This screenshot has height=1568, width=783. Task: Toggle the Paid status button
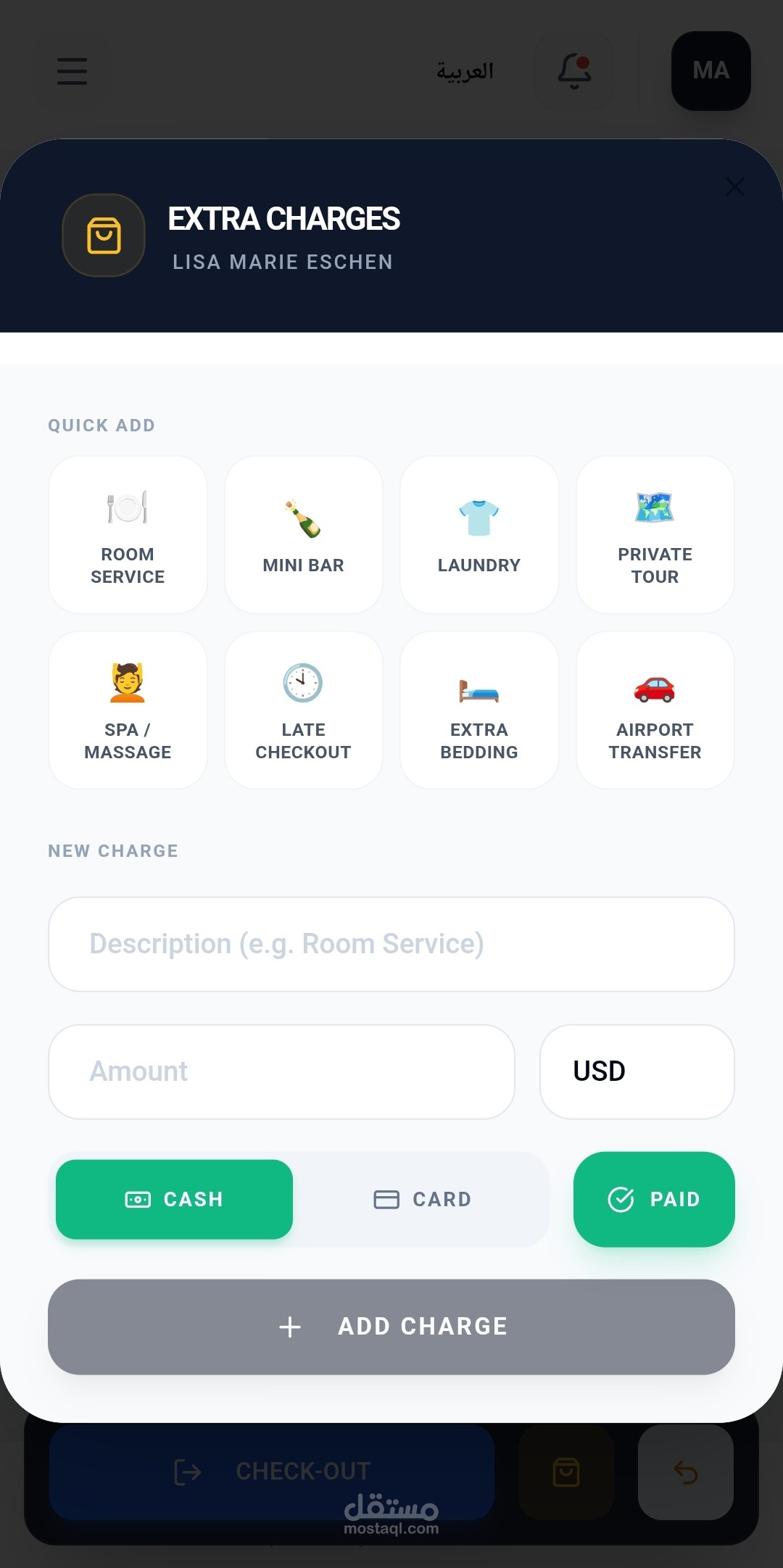(654, 1199)
